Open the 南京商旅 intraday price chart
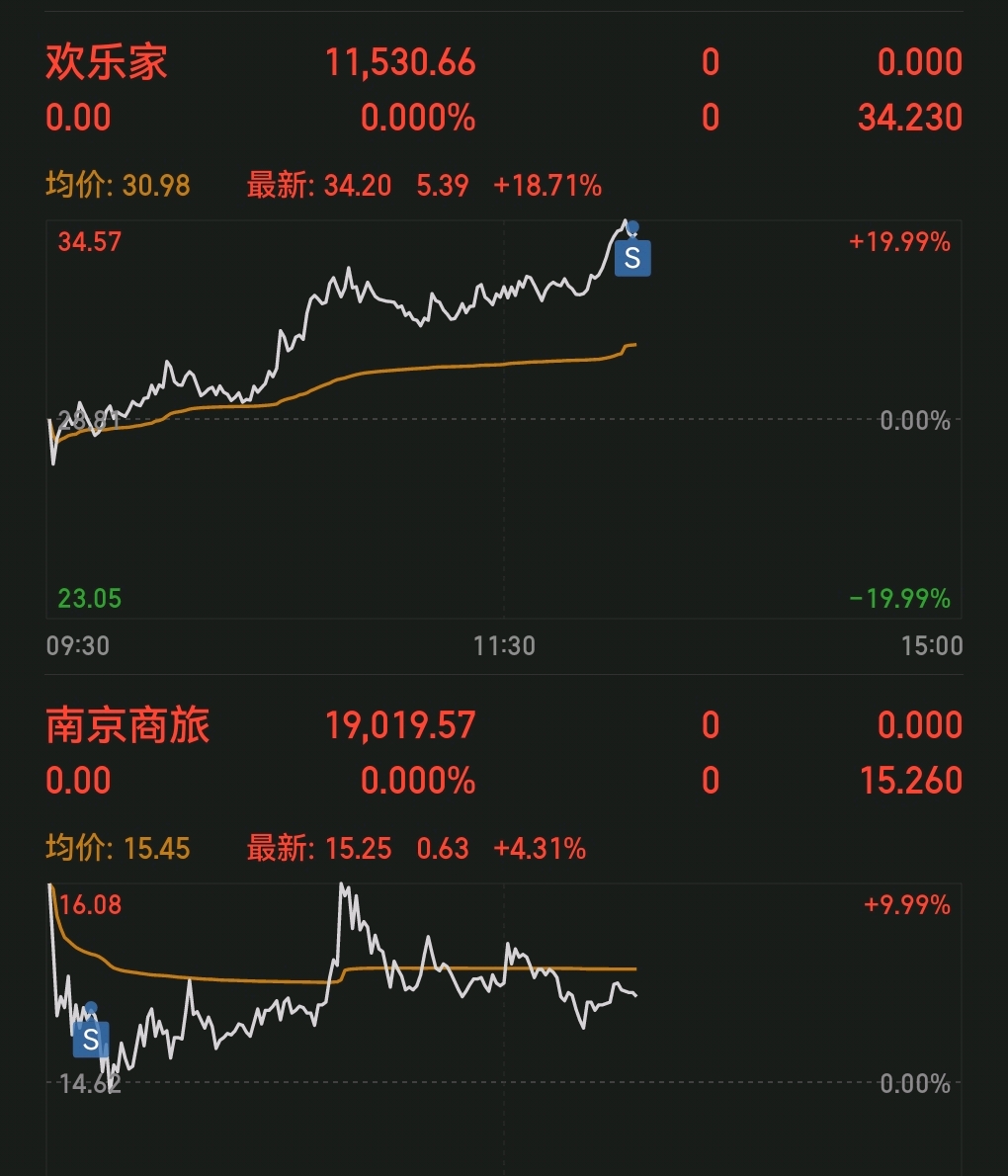 pyautogui.click(x=504, y=1028)
